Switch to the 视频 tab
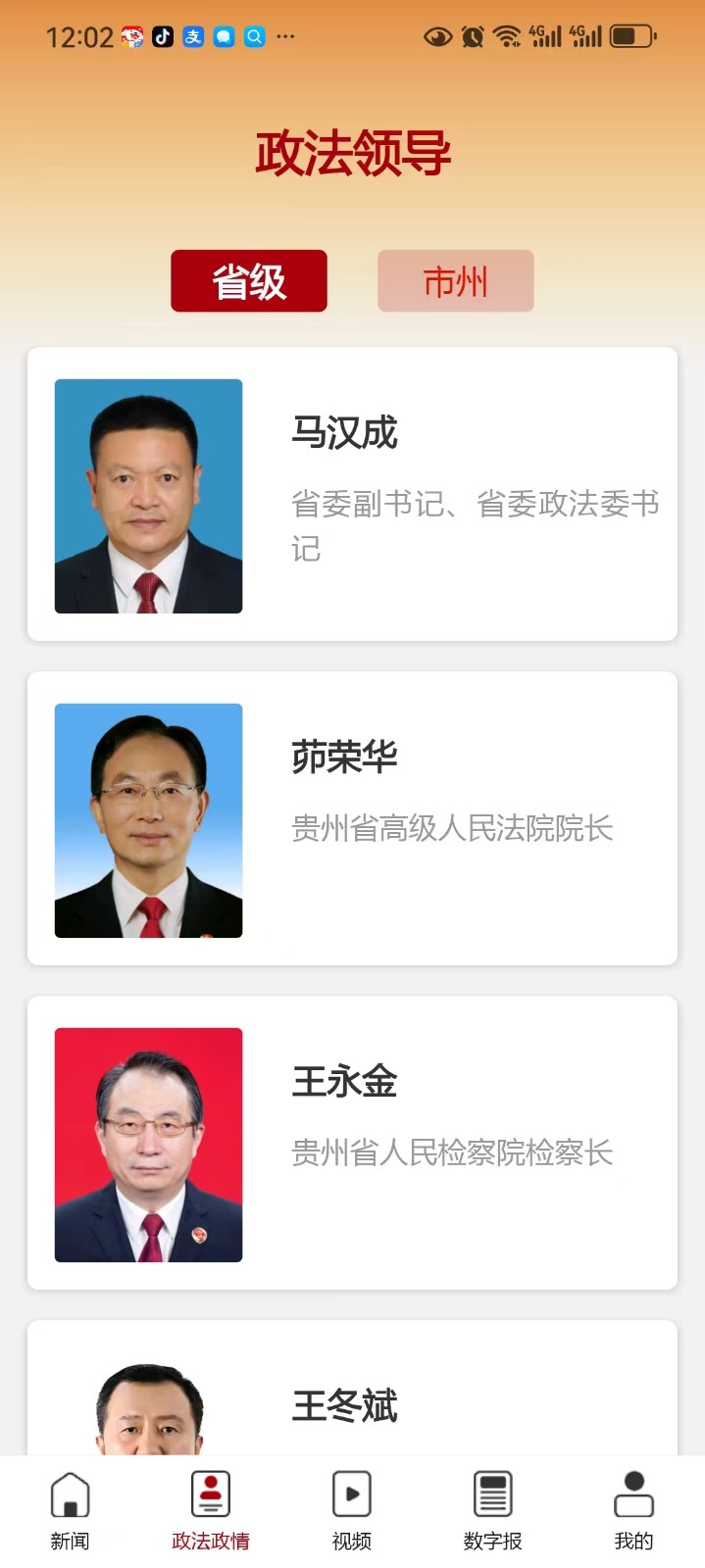Image resolution: width=705 pixels, height=1568 pixels. [x=352, y=1511]
